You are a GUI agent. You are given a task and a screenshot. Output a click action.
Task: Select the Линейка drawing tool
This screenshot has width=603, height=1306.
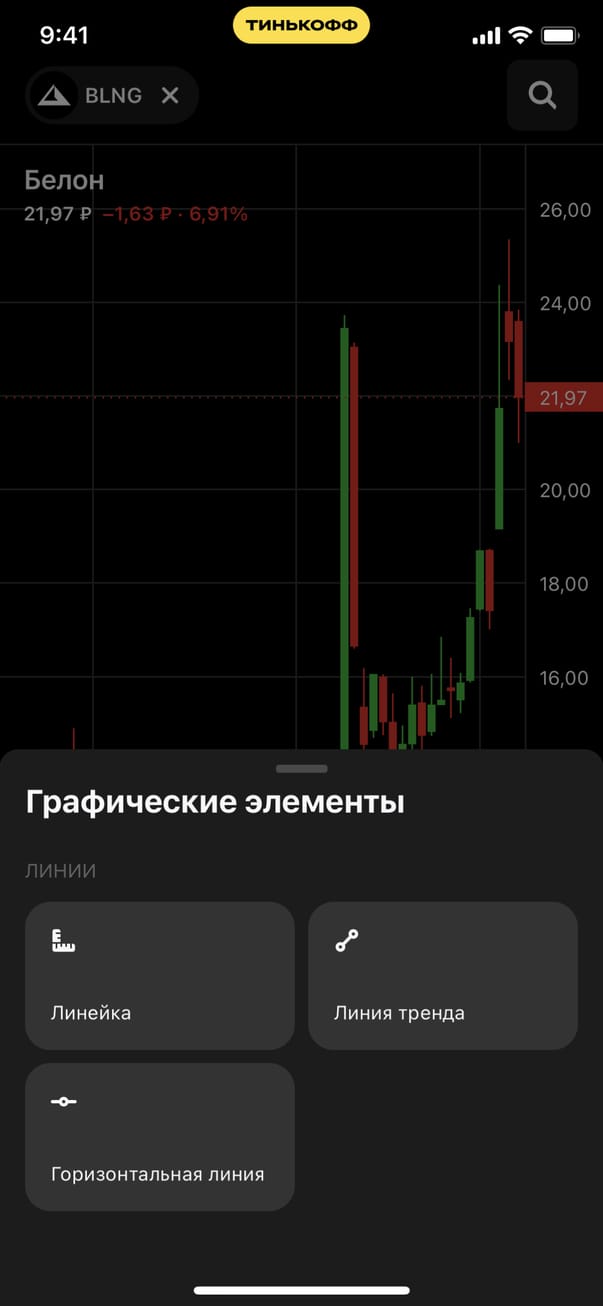pos(160,975)
